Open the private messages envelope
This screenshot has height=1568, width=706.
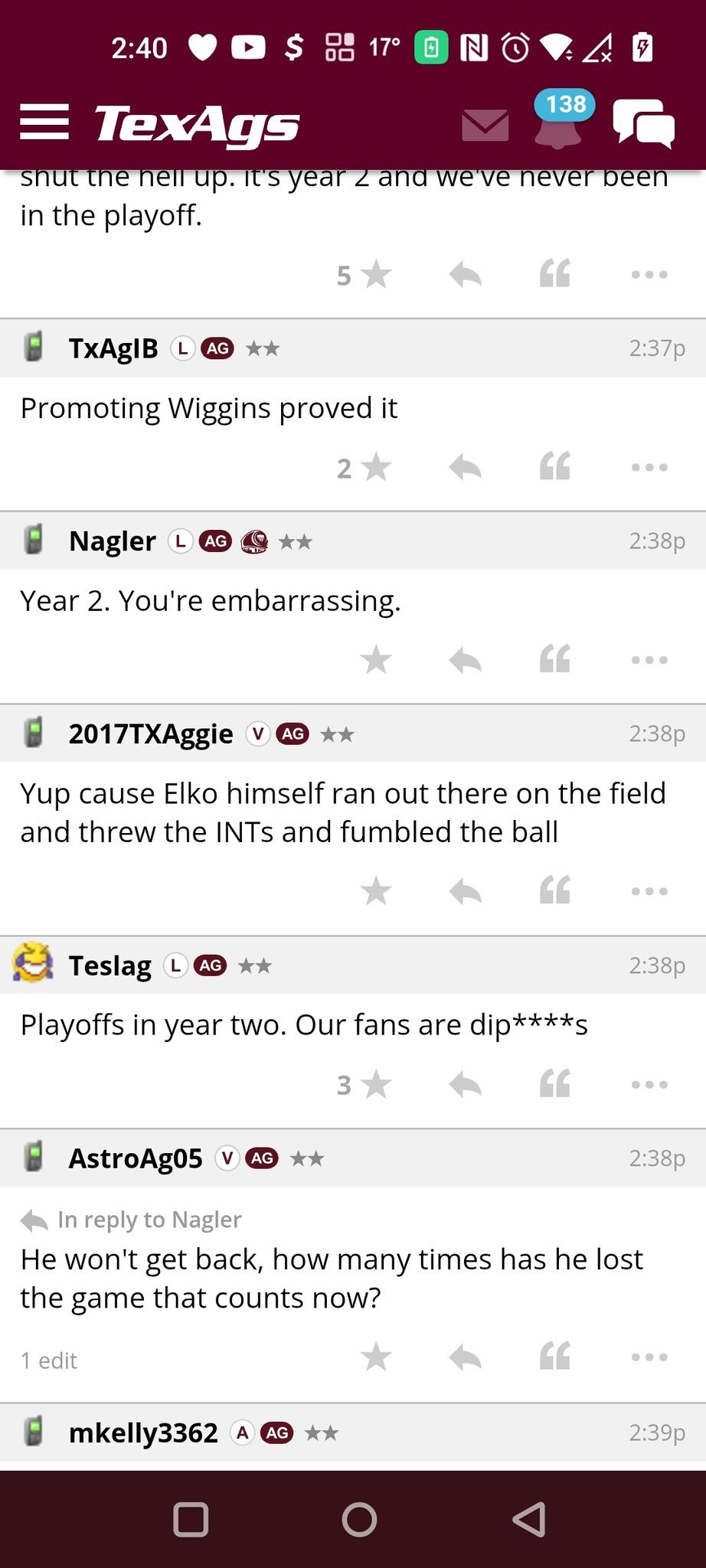pyautogui.click(x=485, y=125)
